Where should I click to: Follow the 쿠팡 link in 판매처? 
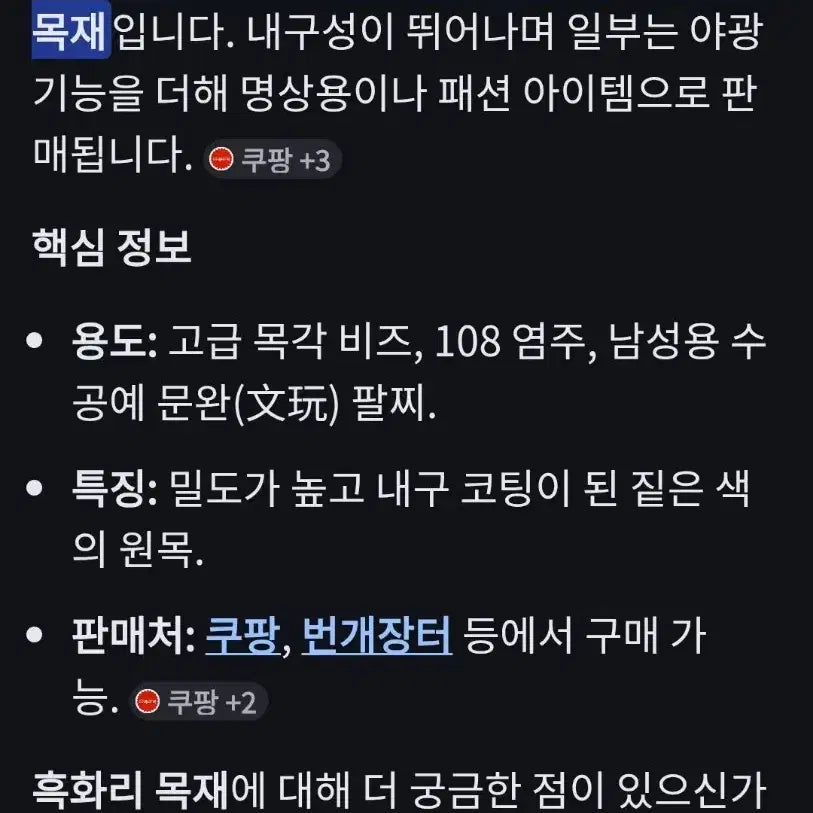[241, 635]
